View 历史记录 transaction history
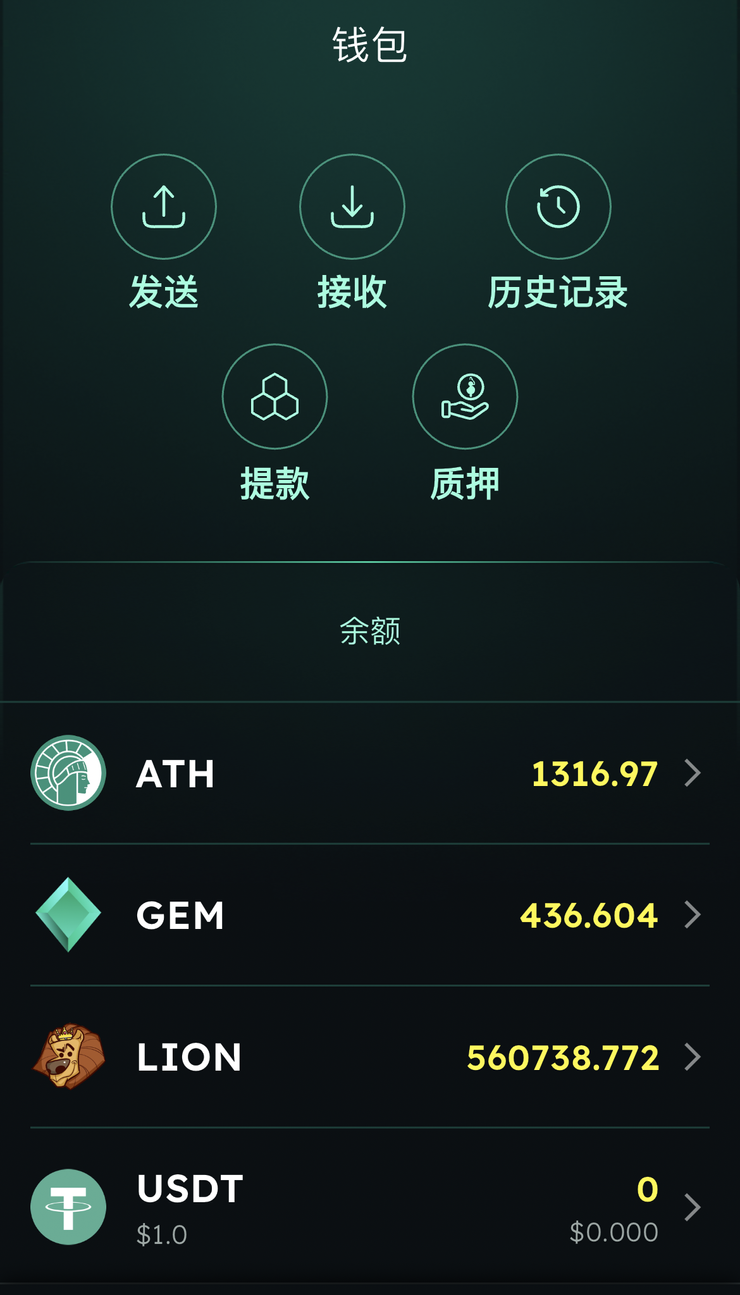 coord(558,207)
